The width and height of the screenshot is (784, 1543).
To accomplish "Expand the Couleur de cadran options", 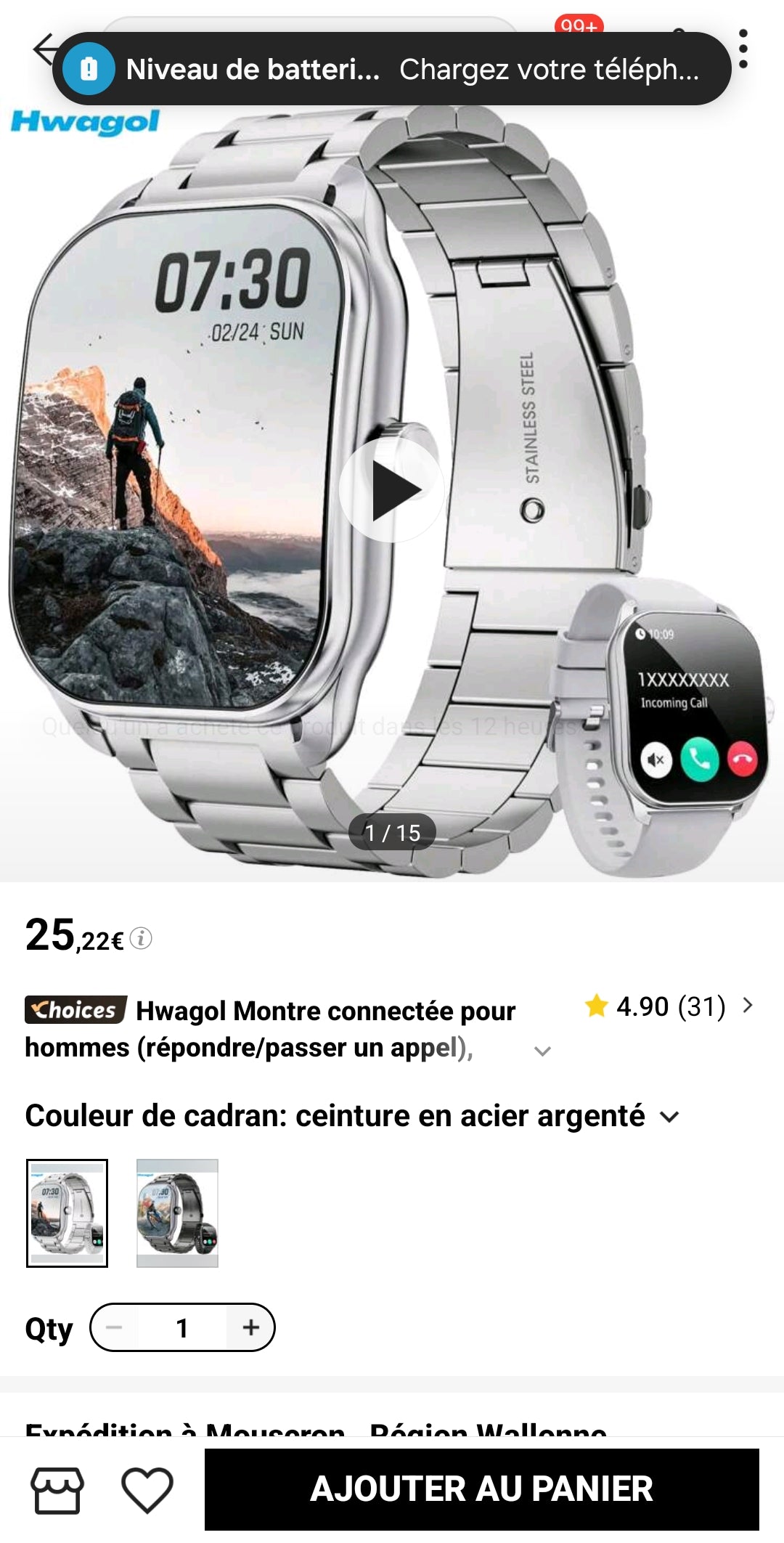I will pyautogui.click(x=670, y=1117).
